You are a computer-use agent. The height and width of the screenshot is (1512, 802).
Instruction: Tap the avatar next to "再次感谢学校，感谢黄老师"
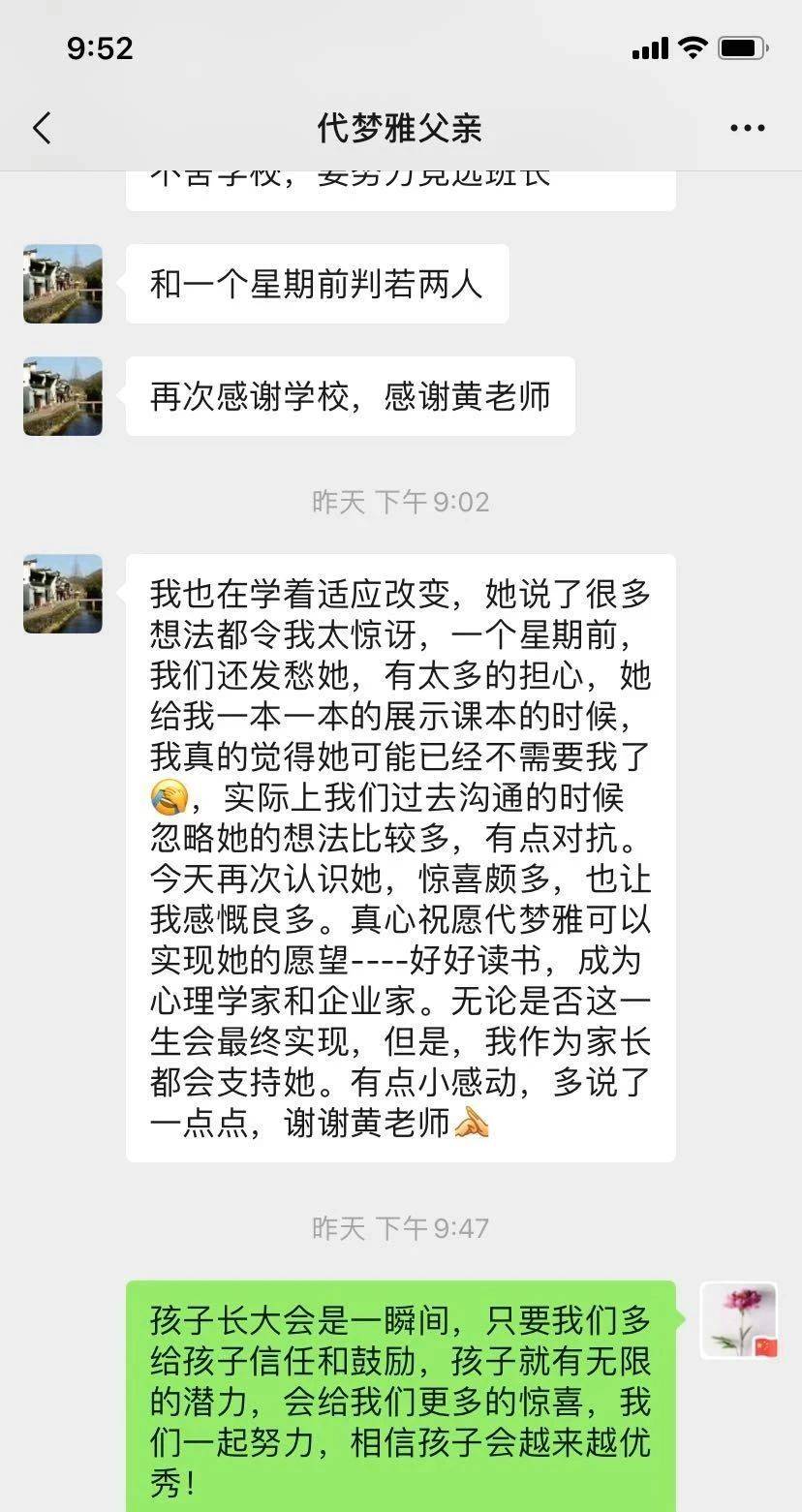click(x=63, y=396)
